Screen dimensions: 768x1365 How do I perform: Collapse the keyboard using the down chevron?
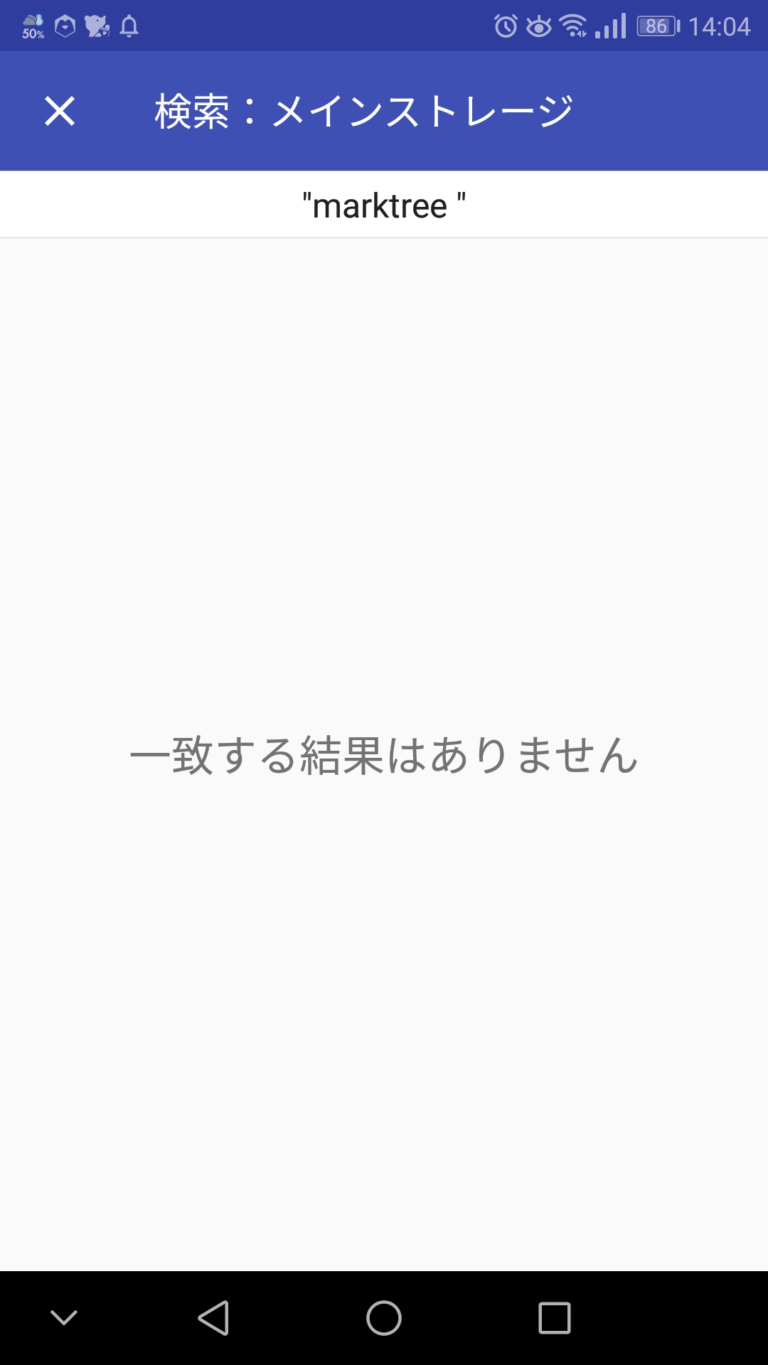point(63,1318)
